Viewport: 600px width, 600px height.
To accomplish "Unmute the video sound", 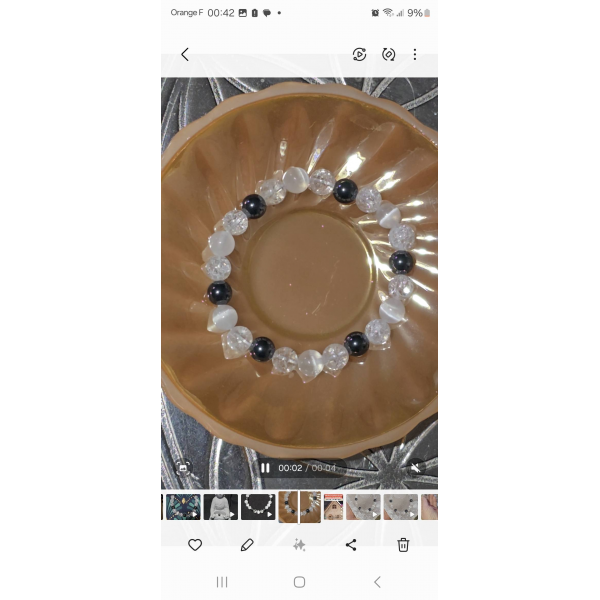I will [416, 467].
